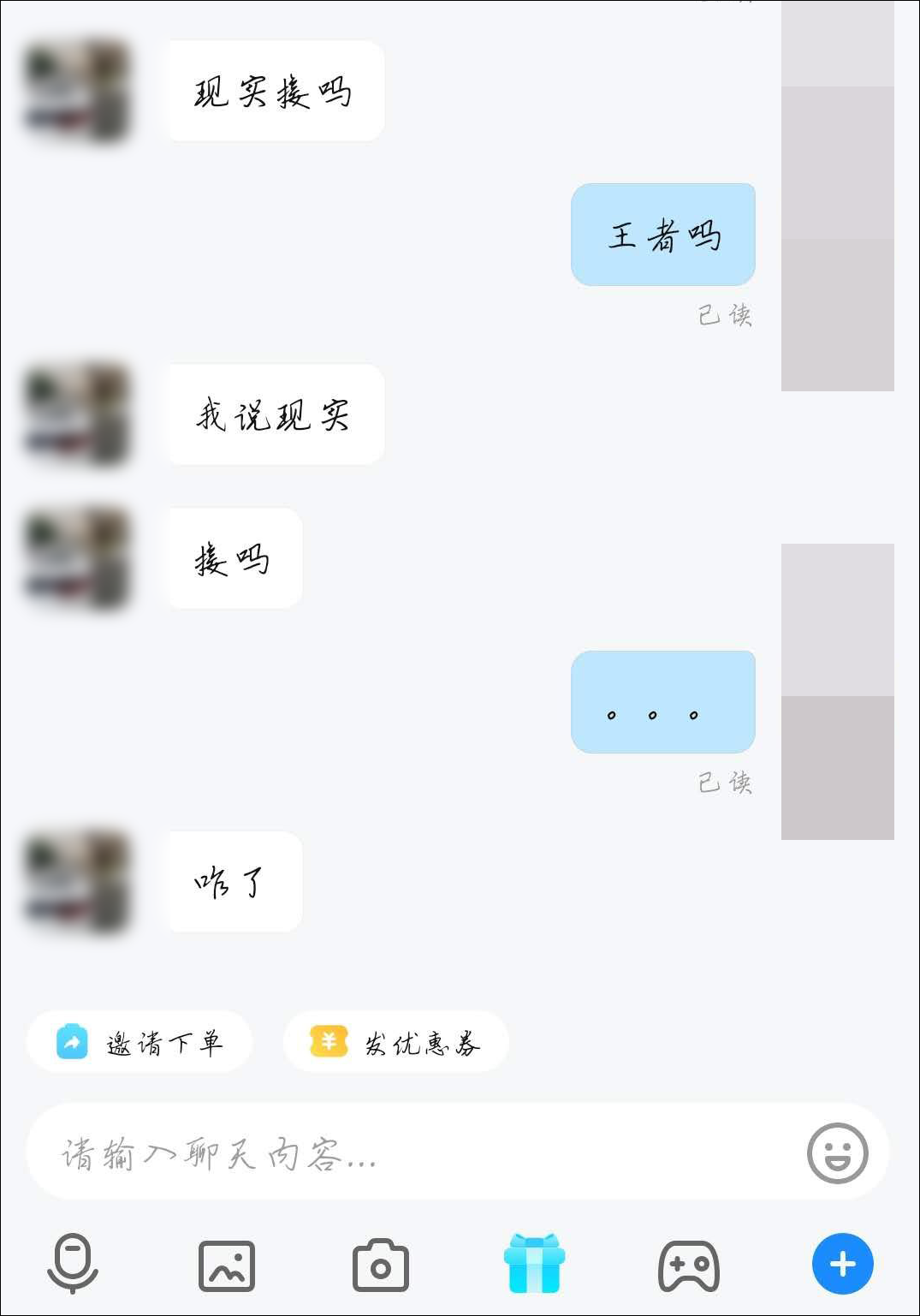Open more options with the plus button
The height and width of the screenshot is (1316, 920).
point(842,1264)
